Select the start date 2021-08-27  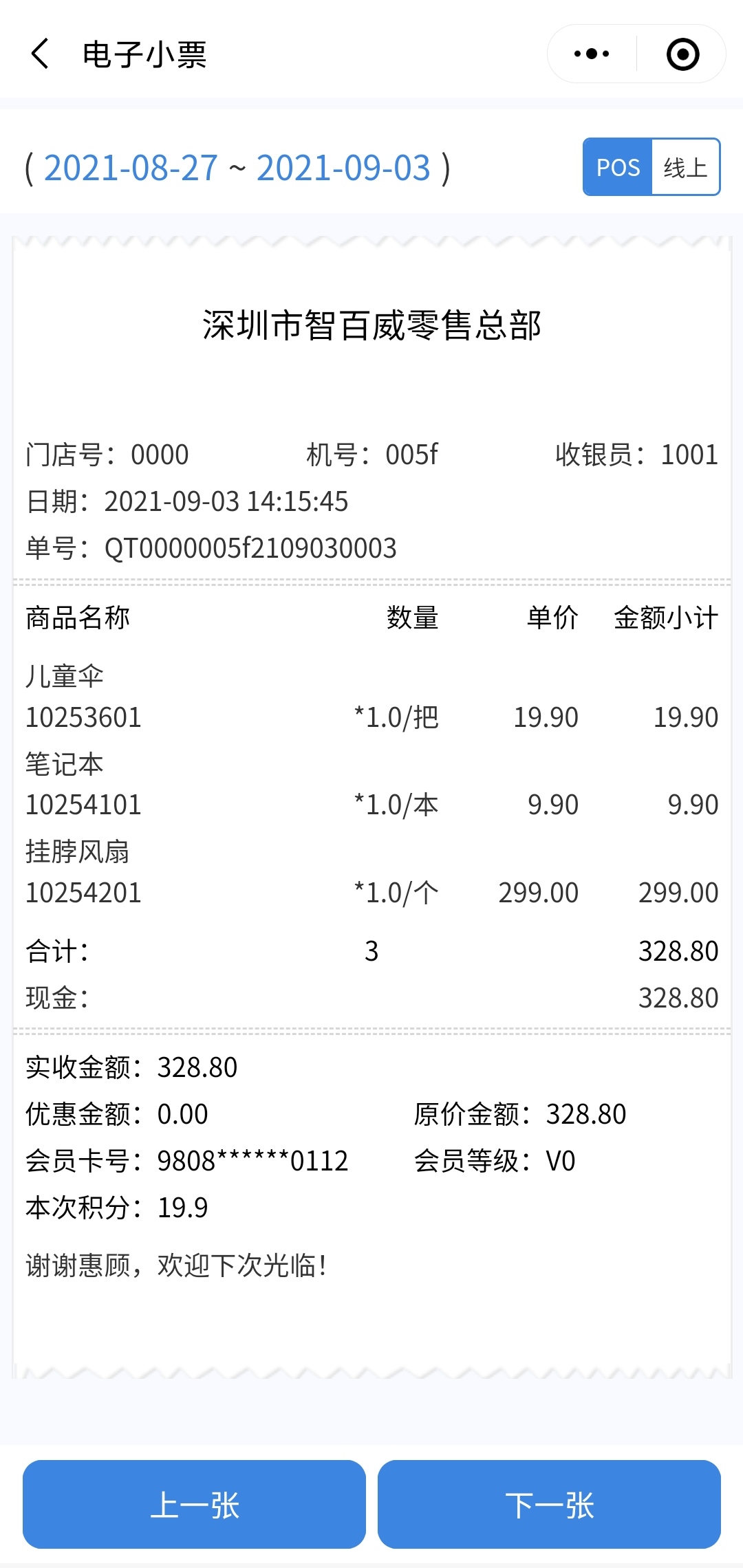[131, 168]
